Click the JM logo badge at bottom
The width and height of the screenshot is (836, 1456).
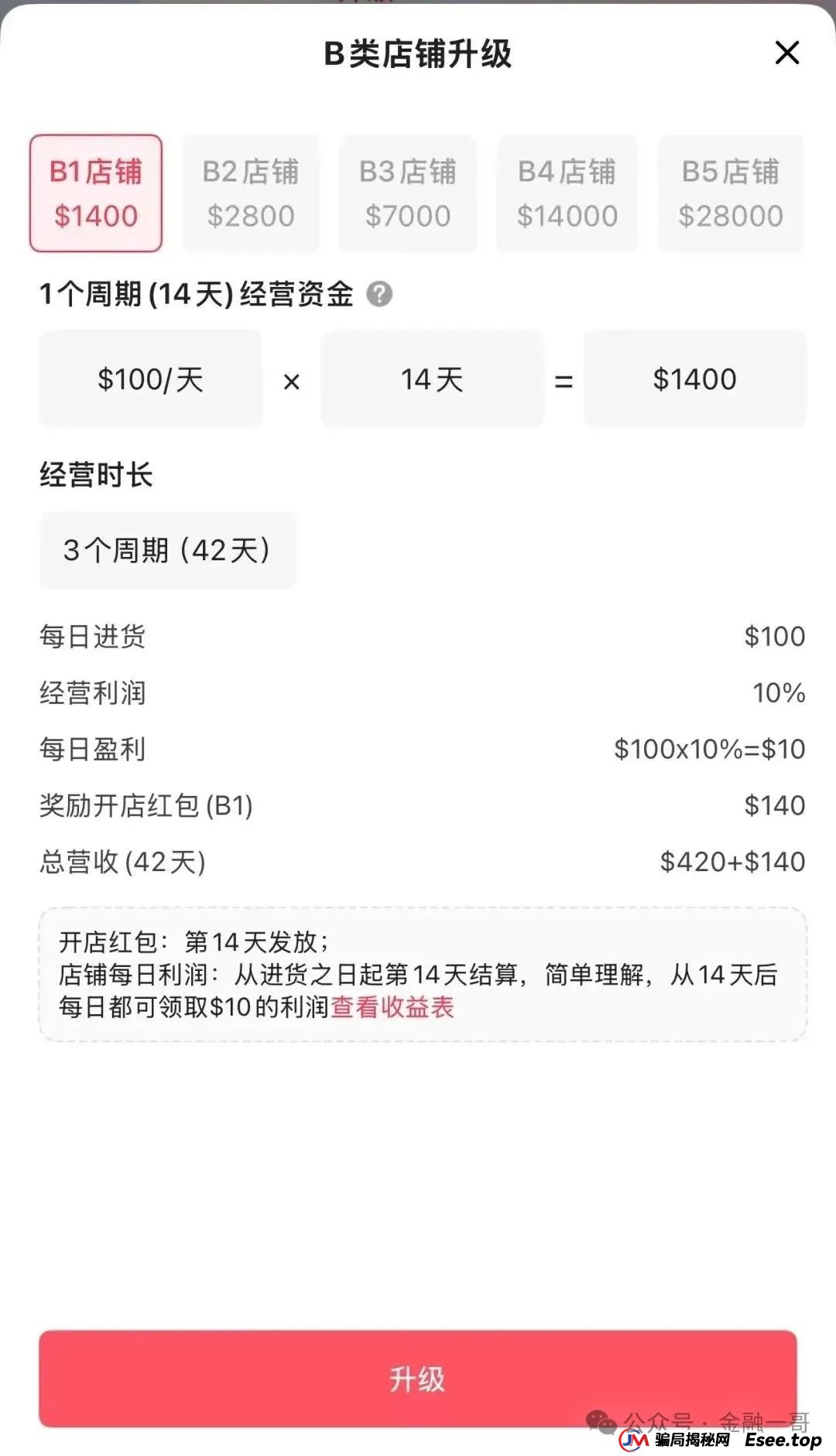click(636, 1438)
